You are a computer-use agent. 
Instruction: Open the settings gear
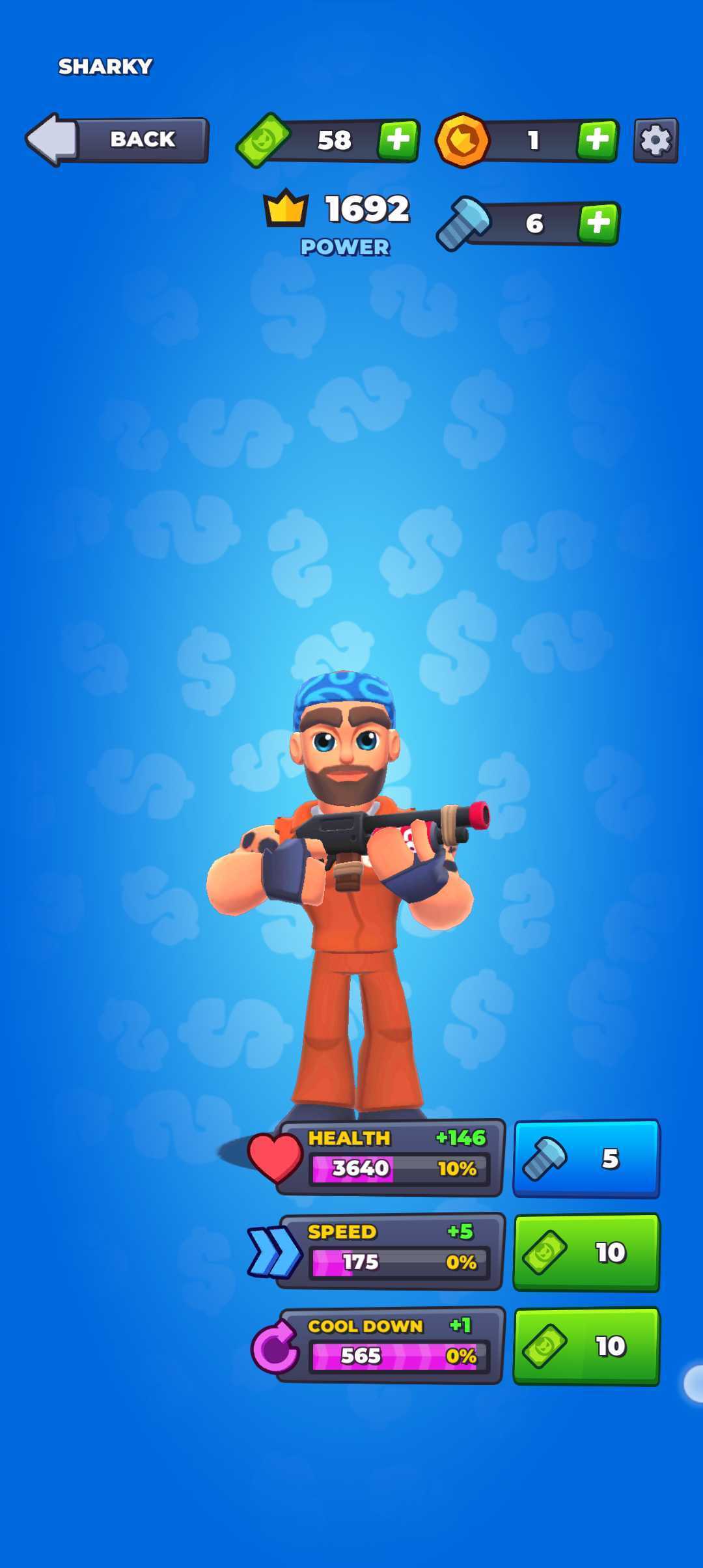pos(655,140)
